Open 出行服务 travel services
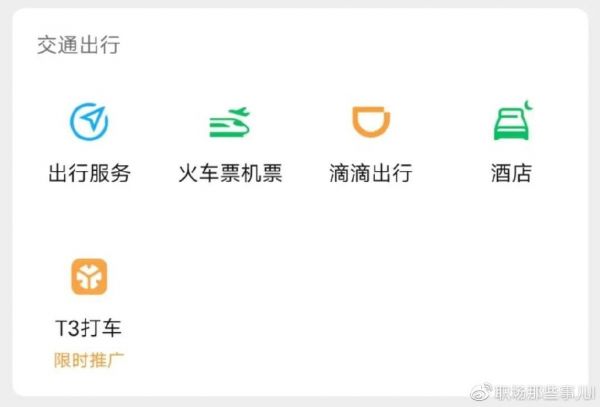The height and width of the screenshot is (407, 600). tap(89, 124)
